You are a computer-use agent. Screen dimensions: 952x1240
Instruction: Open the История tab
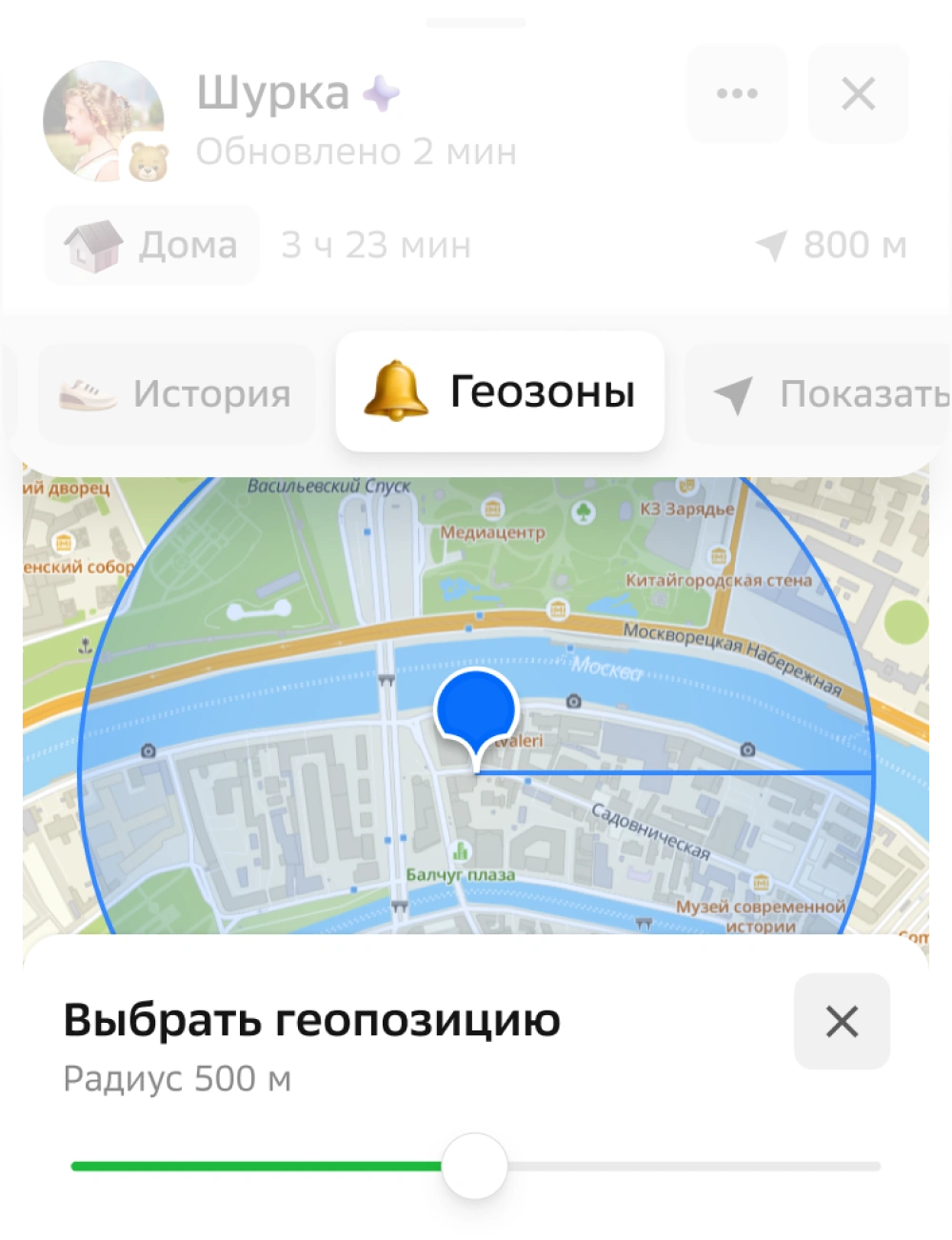pos(176,393)
